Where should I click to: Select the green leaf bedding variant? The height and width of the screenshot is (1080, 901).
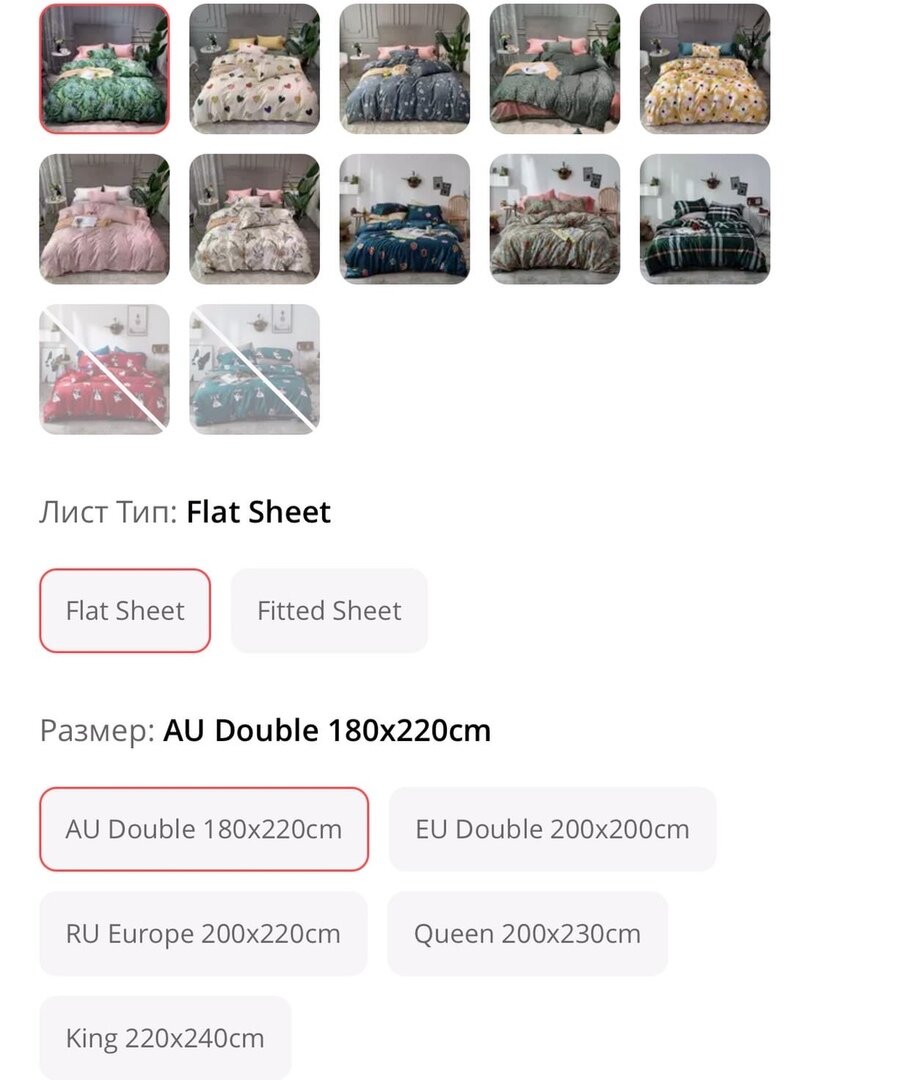pyautogui.click(x=104, y=69)
